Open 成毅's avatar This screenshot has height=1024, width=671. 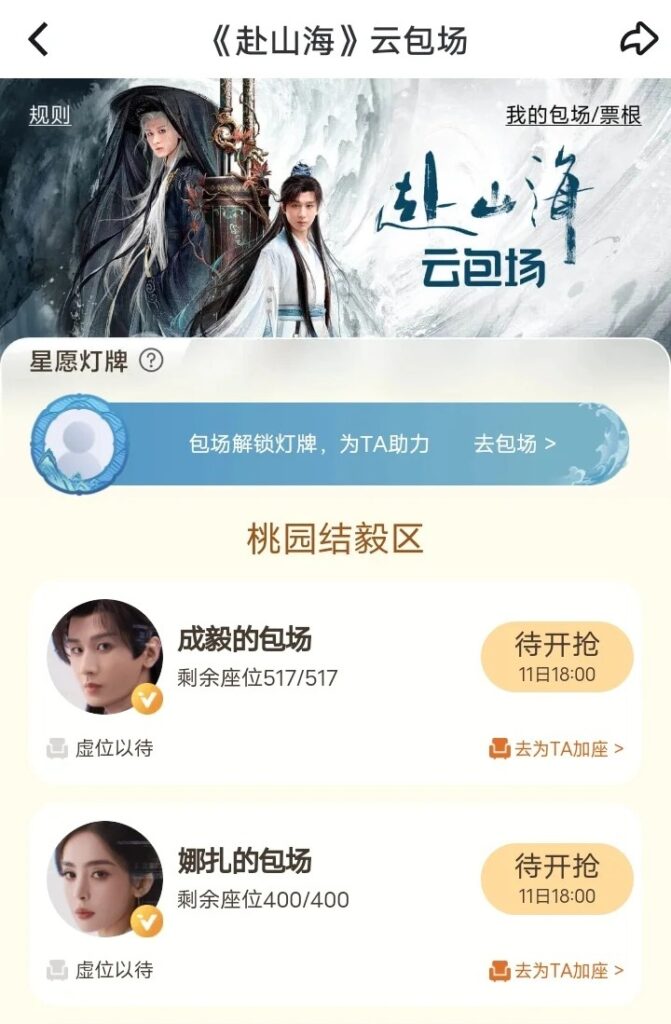pyautogui.click(x=104, y=656)
